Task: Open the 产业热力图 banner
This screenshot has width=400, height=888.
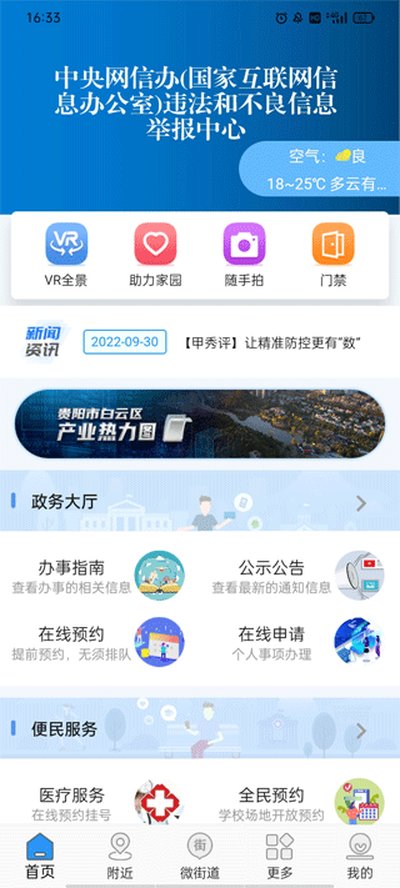Action: coord(200,424)
